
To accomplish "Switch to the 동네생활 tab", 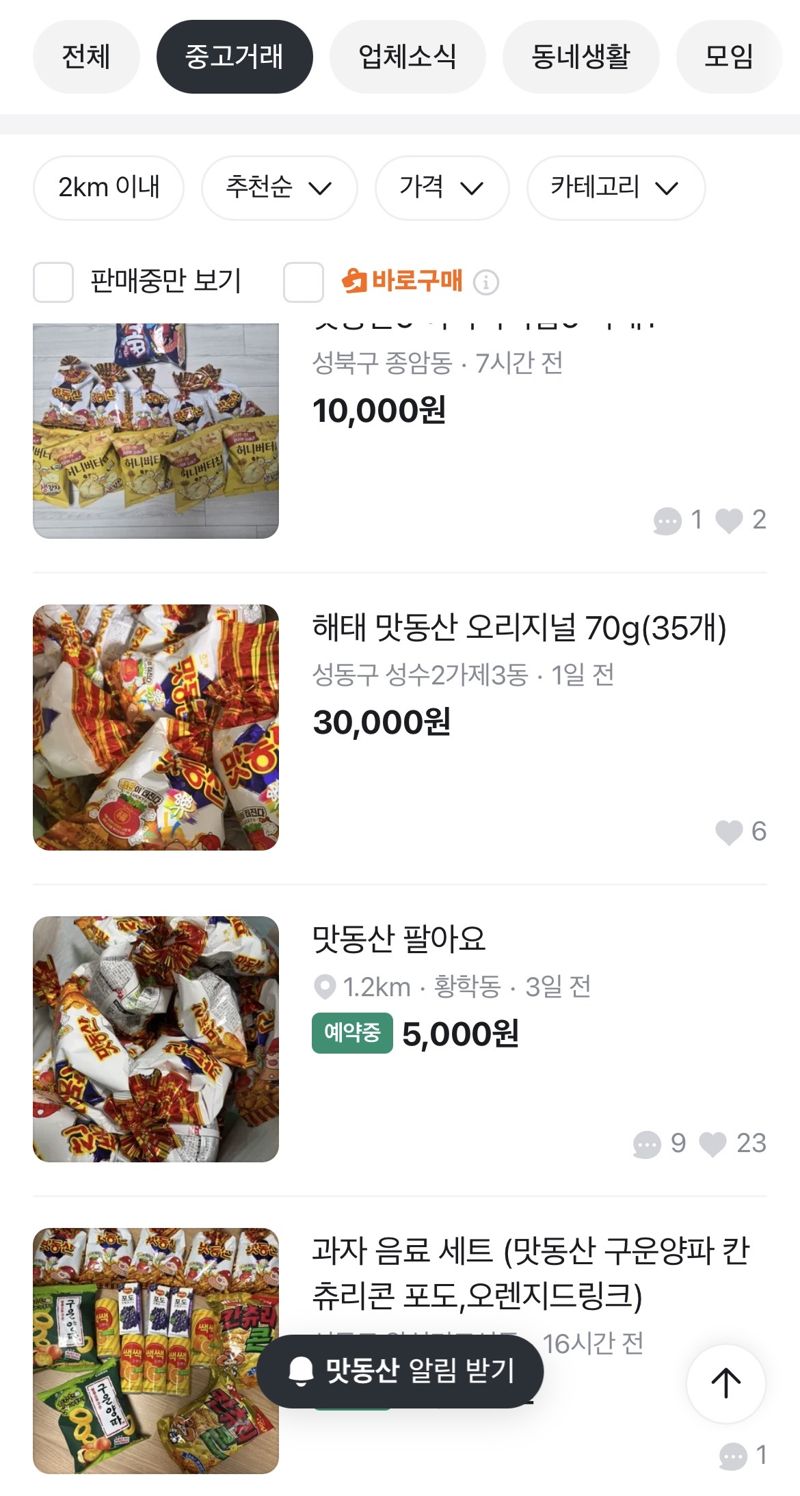I will point(581,56).
